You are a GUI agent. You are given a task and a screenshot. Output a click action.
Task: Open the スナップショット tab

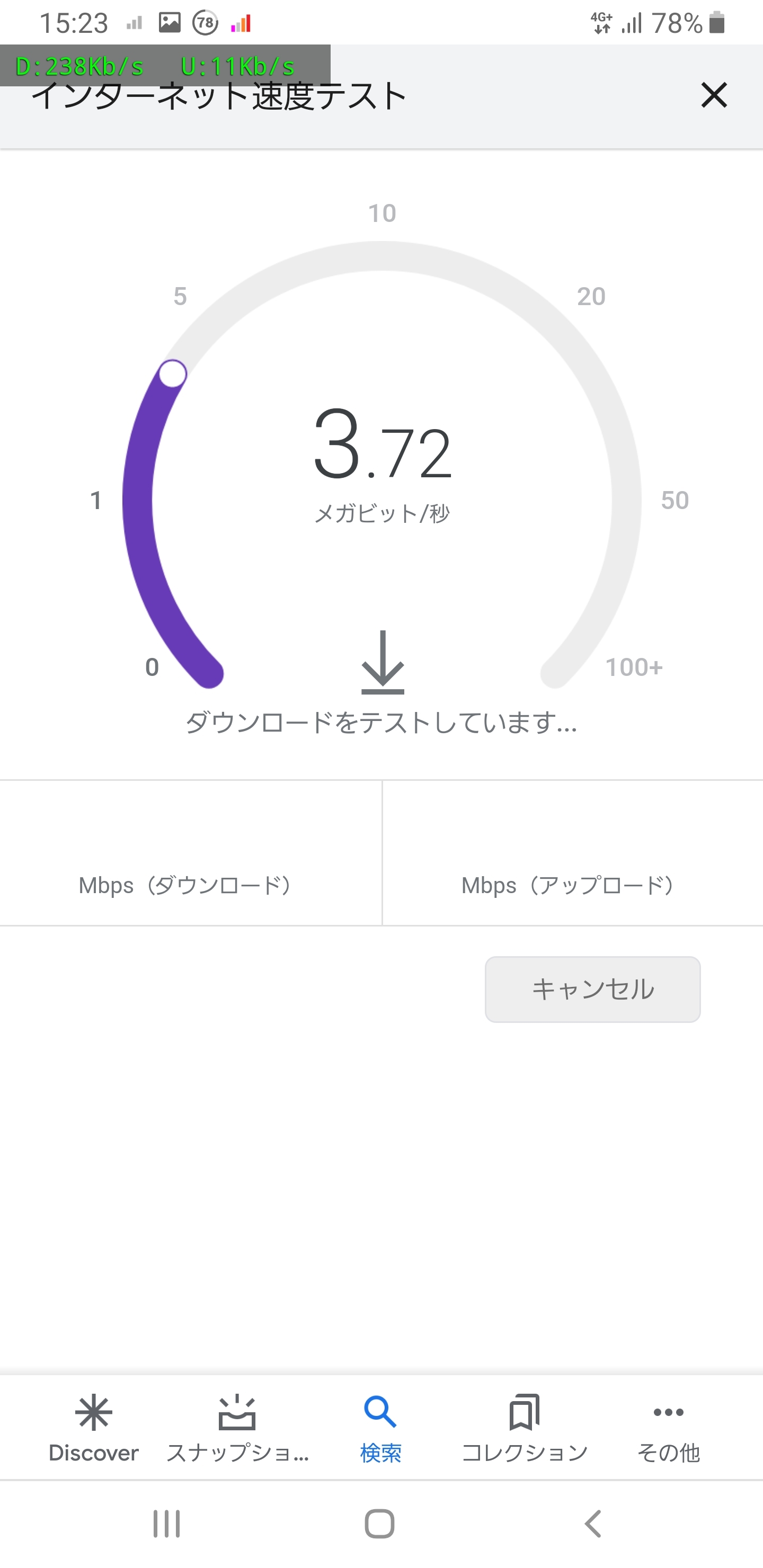237,1428
